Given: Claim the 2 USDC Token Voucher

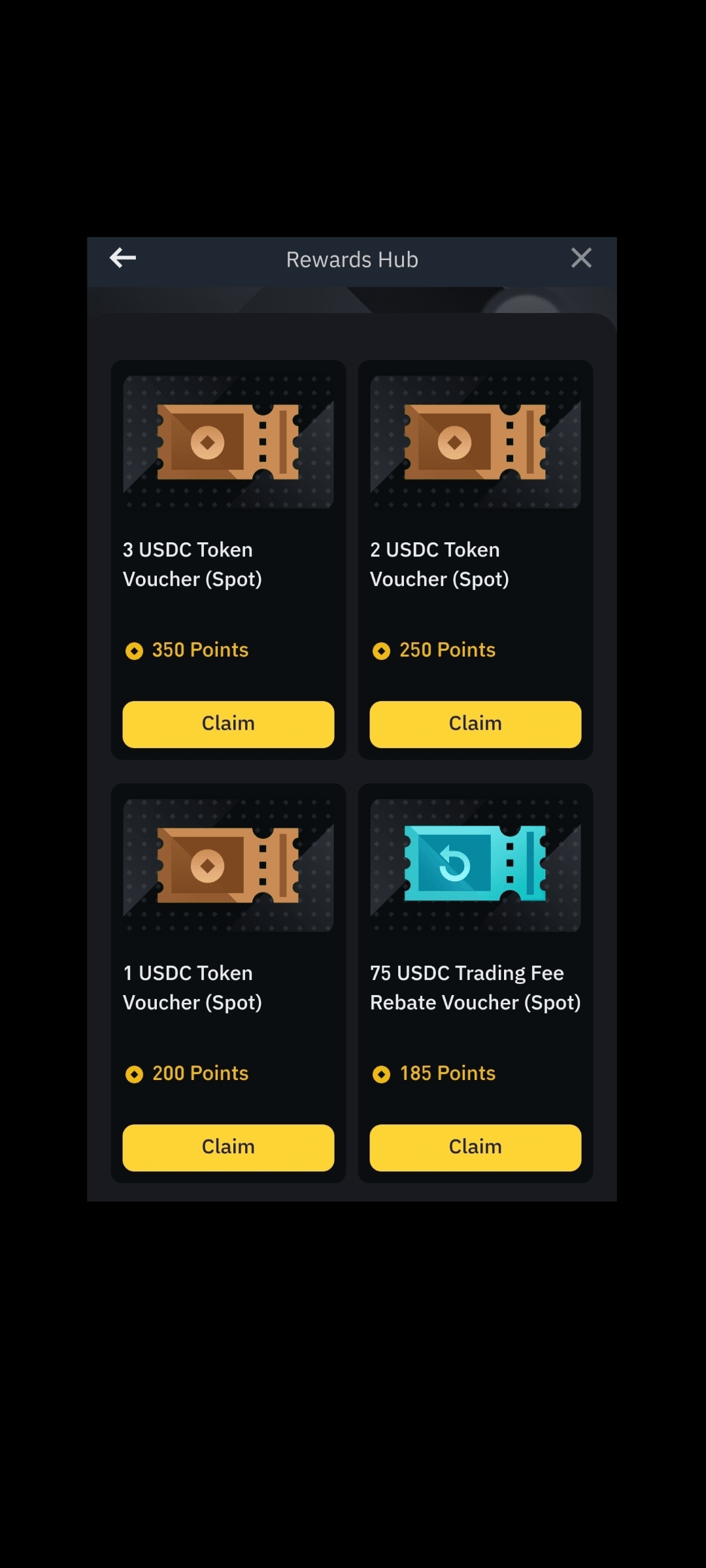Looking at the screenshot, I should 475,724.
